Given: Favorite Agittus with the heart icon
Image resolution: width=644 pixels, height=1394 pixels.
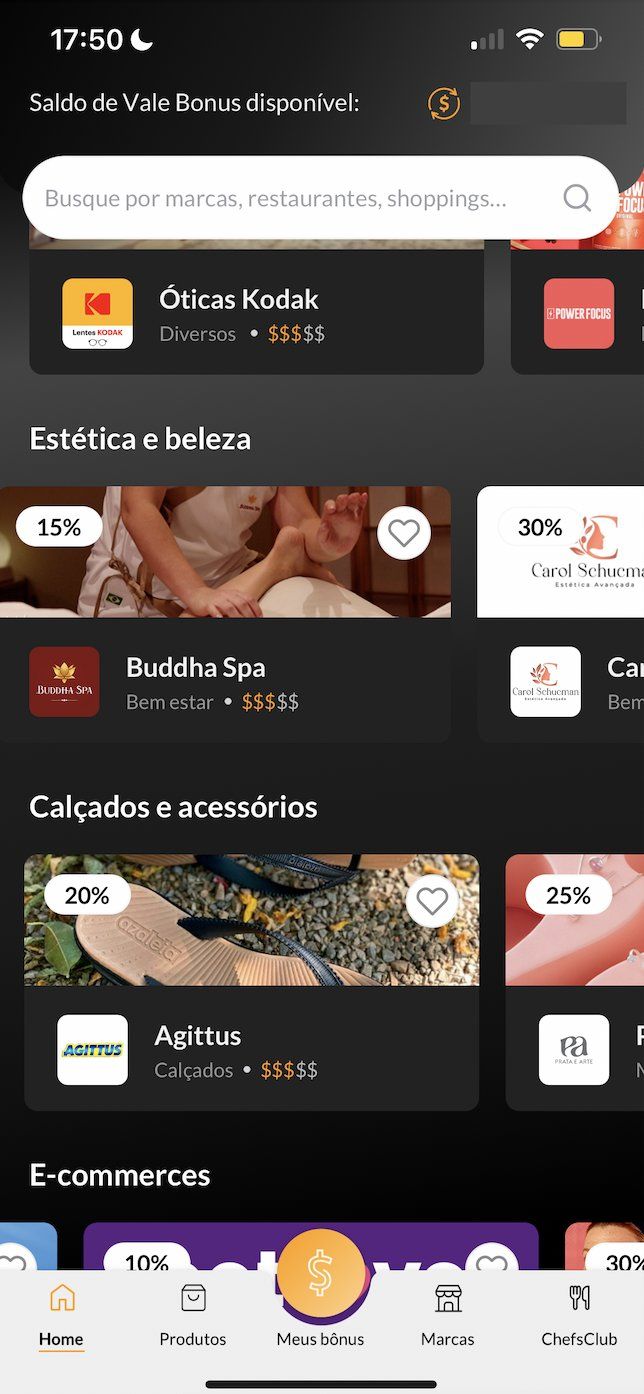Looking at the screenshot, I should click(x=432, y=902).
